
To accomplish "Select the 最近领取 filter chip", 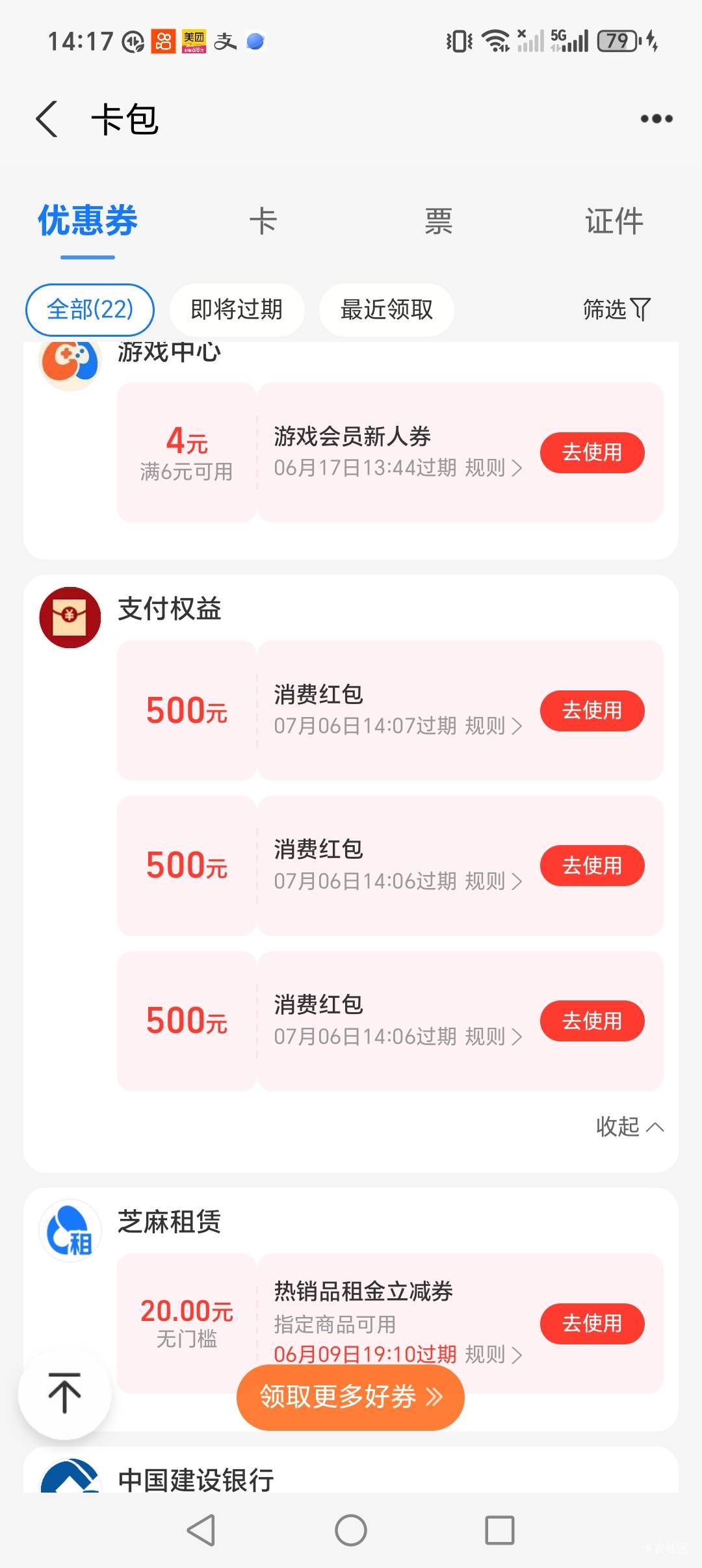I will [386, 309].
